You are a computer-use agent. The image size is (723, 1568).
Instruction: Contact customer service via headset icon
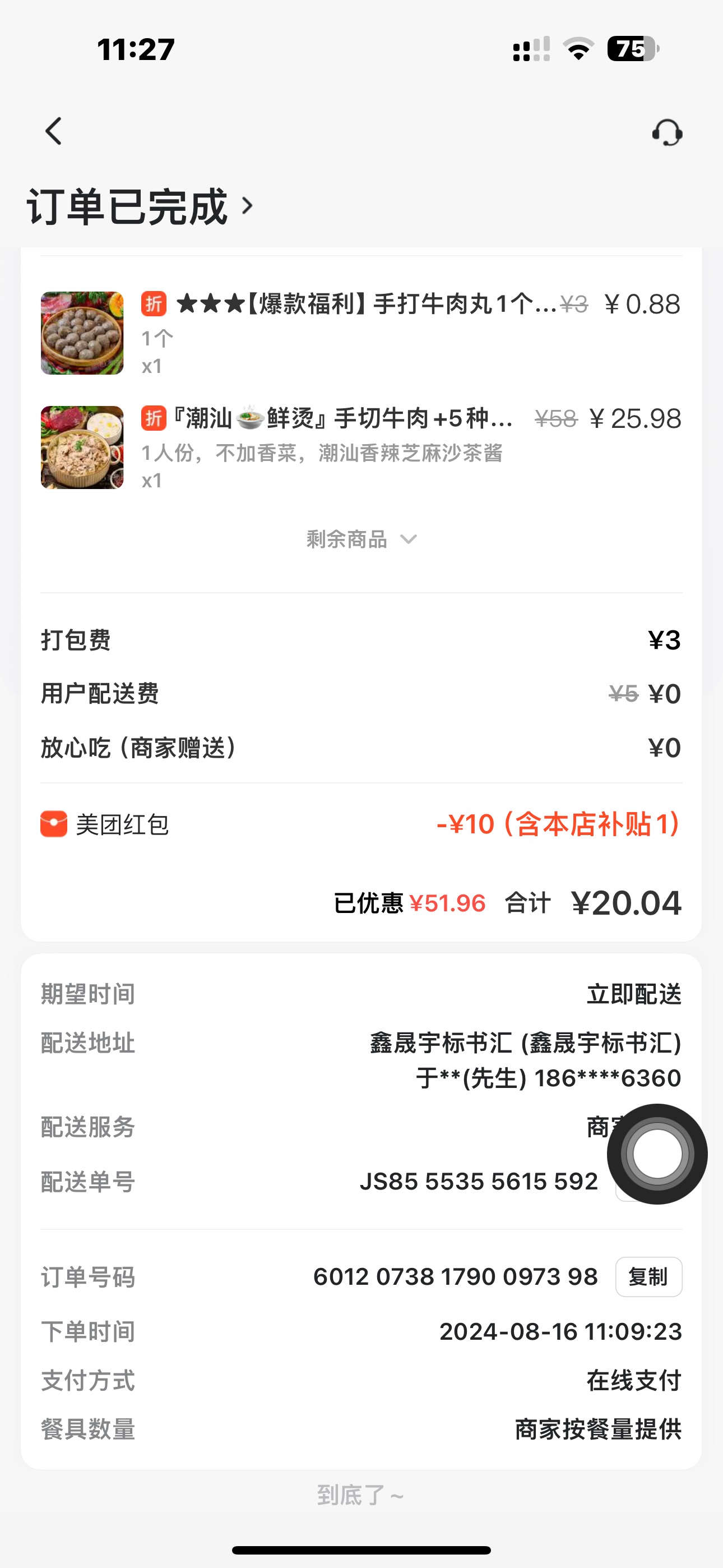(x=667, y=132)
